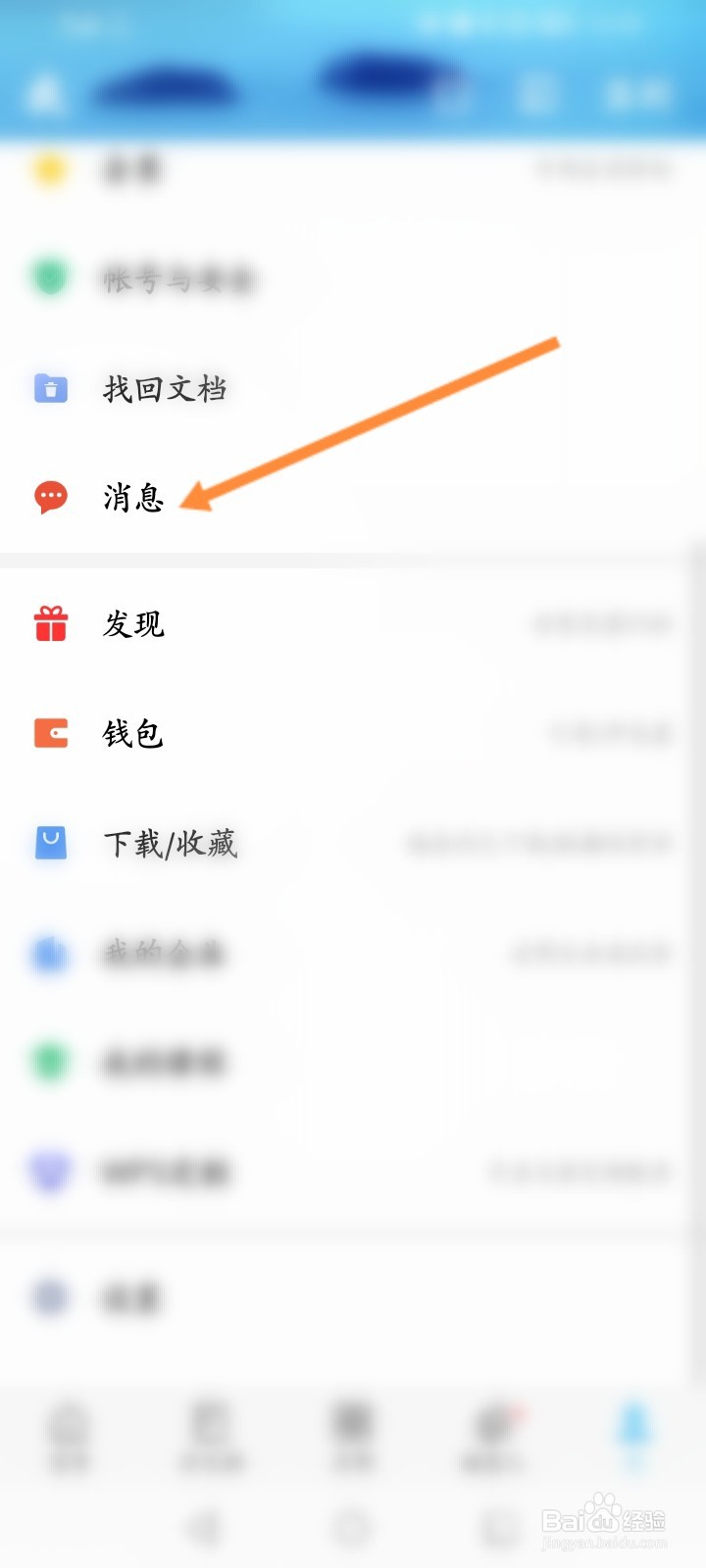706x1568 pixels.
Task: Tap the red 发现 gift box icon
Action: pos(50,624)
